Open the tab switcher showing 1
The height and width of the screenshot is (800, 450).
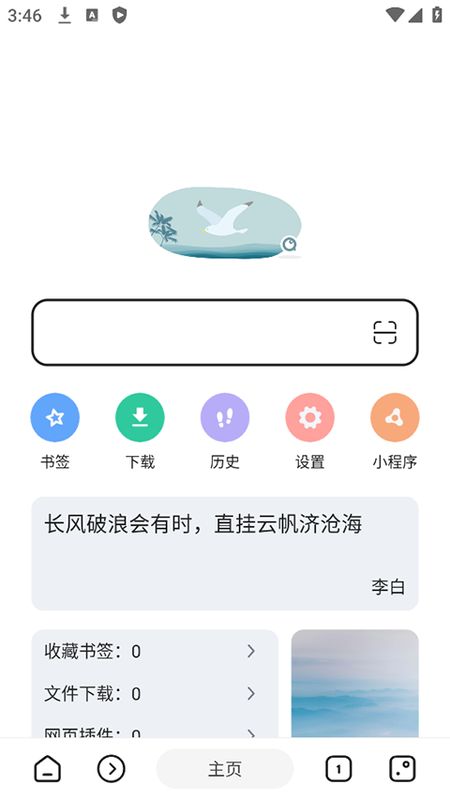(x=338, y=769)
